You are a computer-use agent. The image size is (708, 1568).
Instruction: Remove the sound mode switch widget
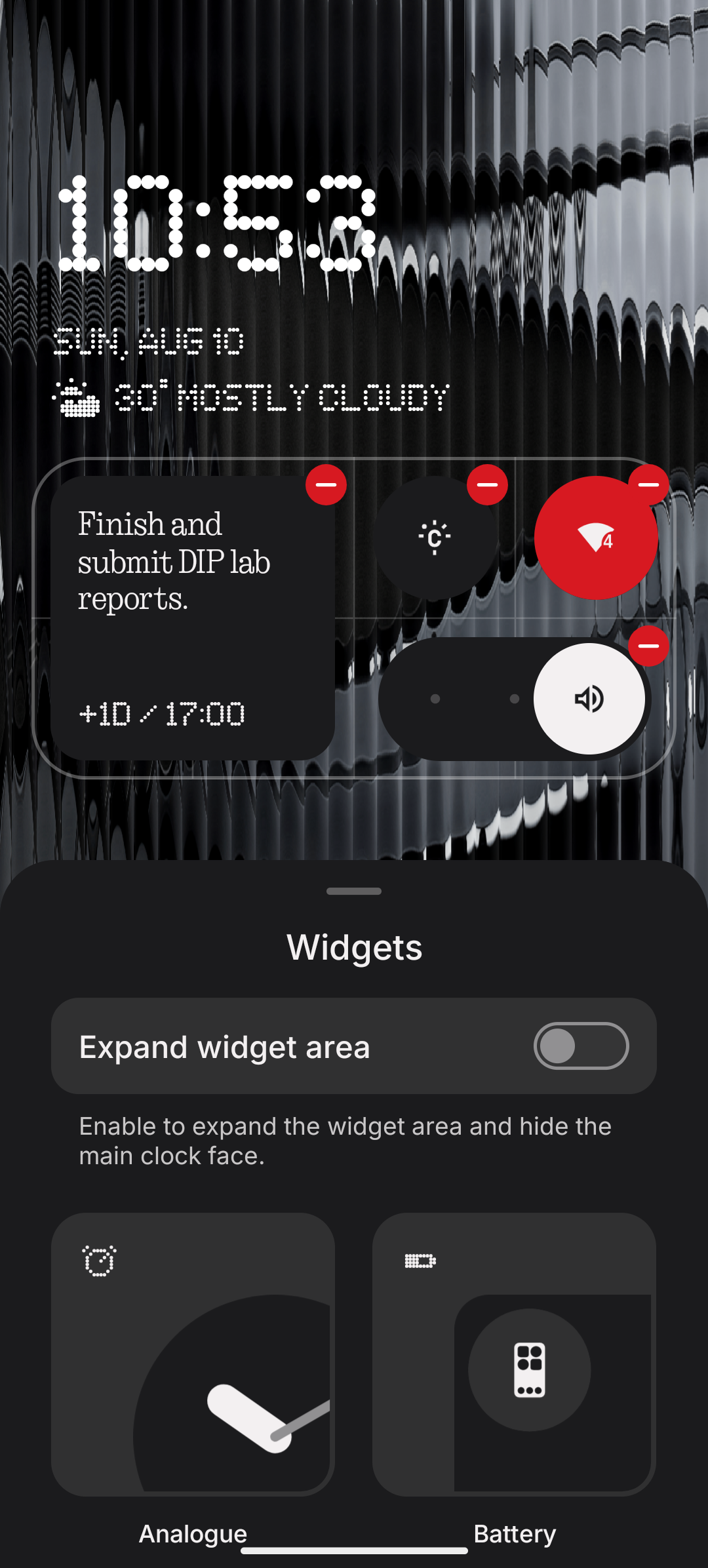click(648, 646)
